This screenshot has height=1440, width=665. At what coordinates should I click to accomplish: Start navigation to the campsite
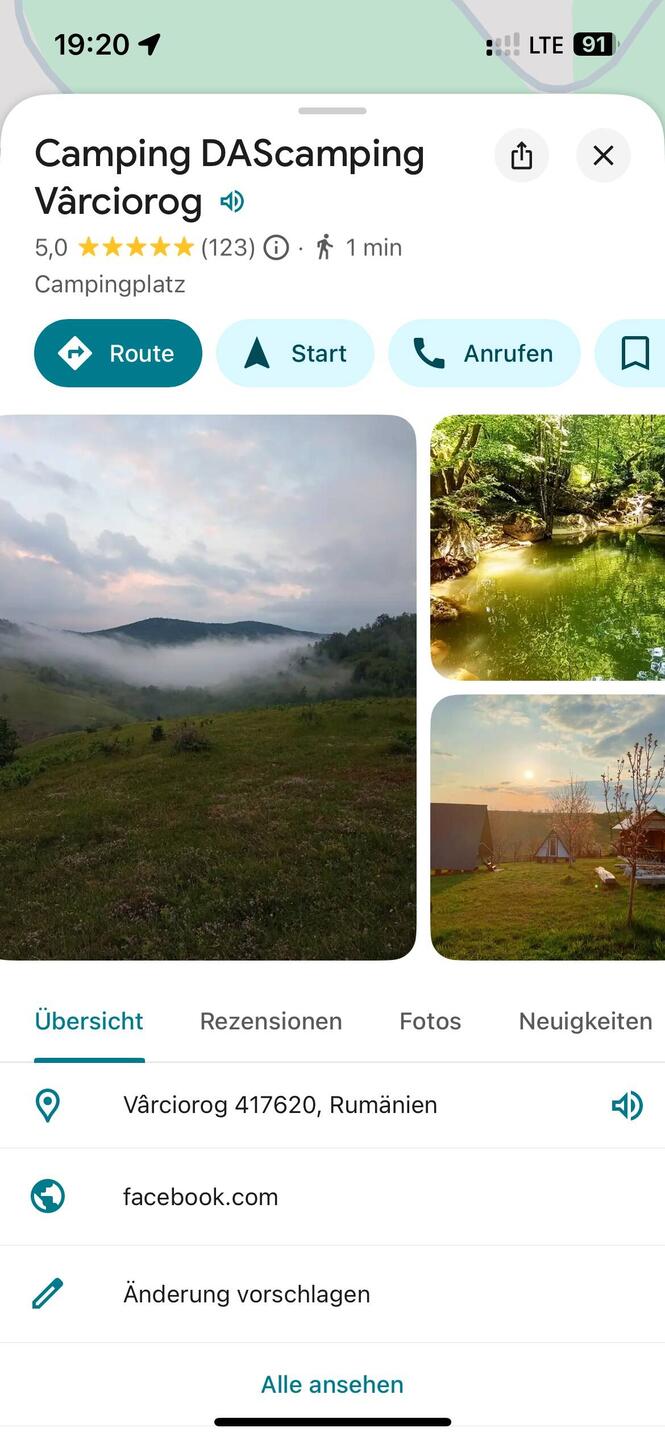295,353
